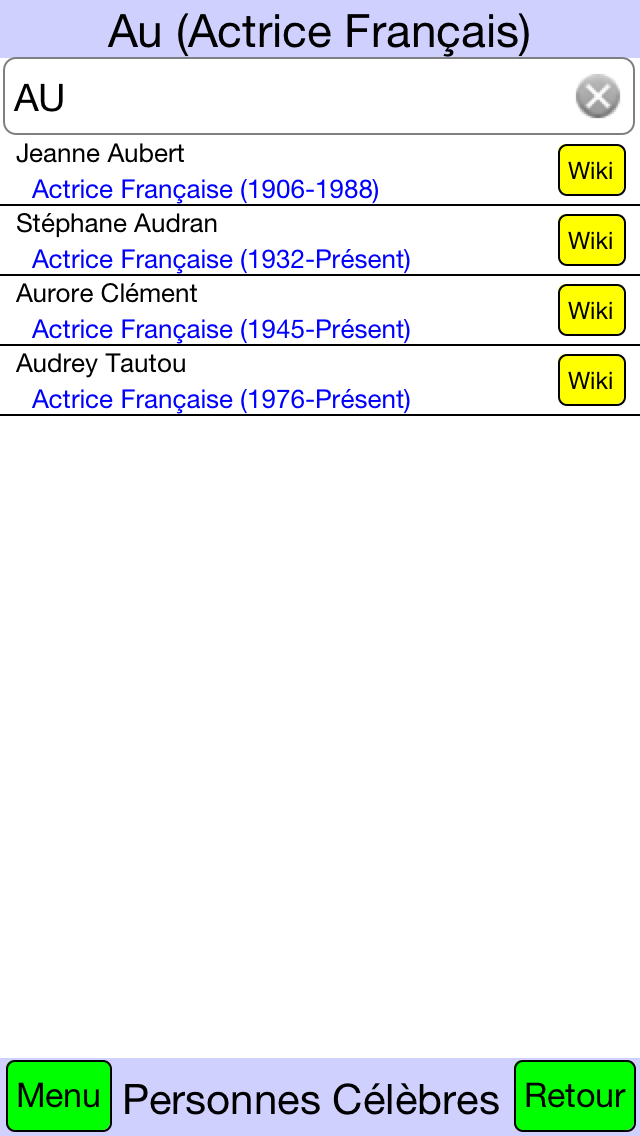Select the Jeanne Aubert row
This screenshot has width=640, height=1136.
(x=320, y=170)
